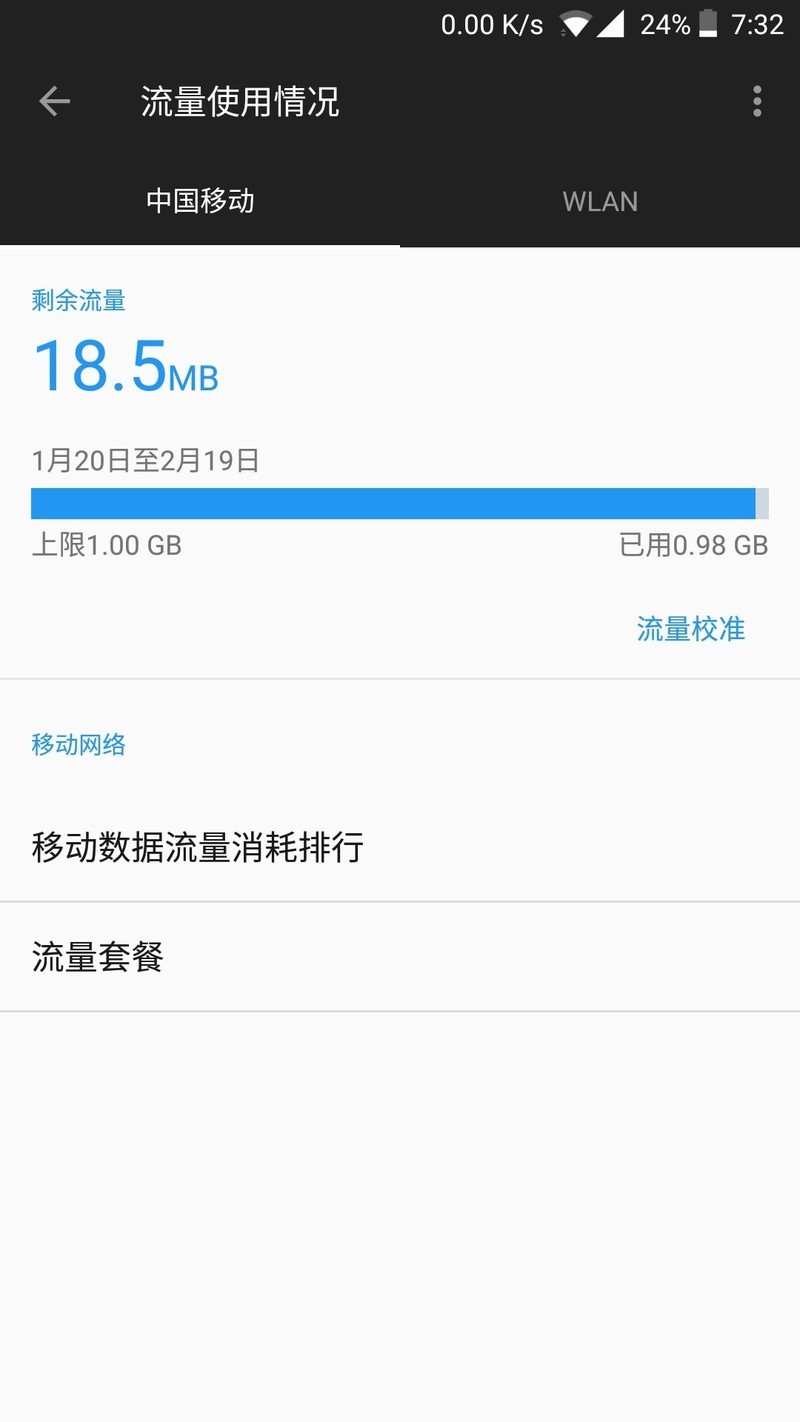The height and width of the screenshot is (1422, 800).
Task: Open 流量校准 to calibrate data usage
Action: 691,629
